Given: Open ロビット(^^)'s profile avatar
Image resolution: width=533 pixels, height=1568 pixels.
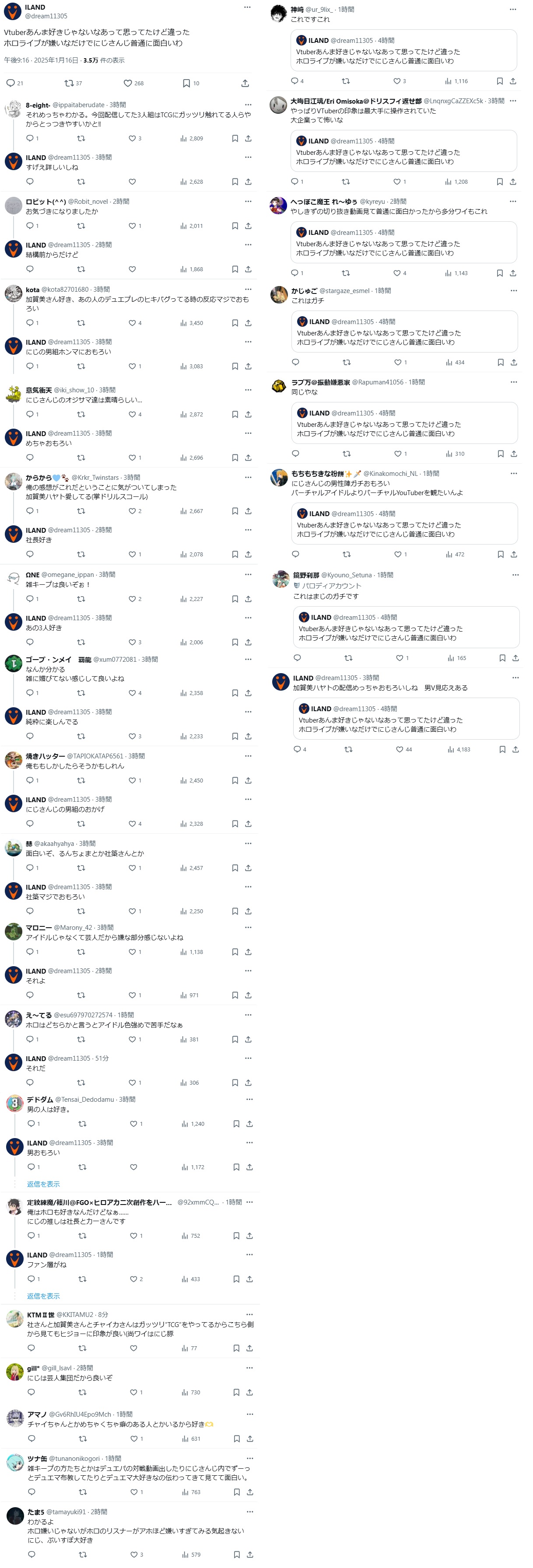Looking at the screenshot, I should [x=14, y=206].
